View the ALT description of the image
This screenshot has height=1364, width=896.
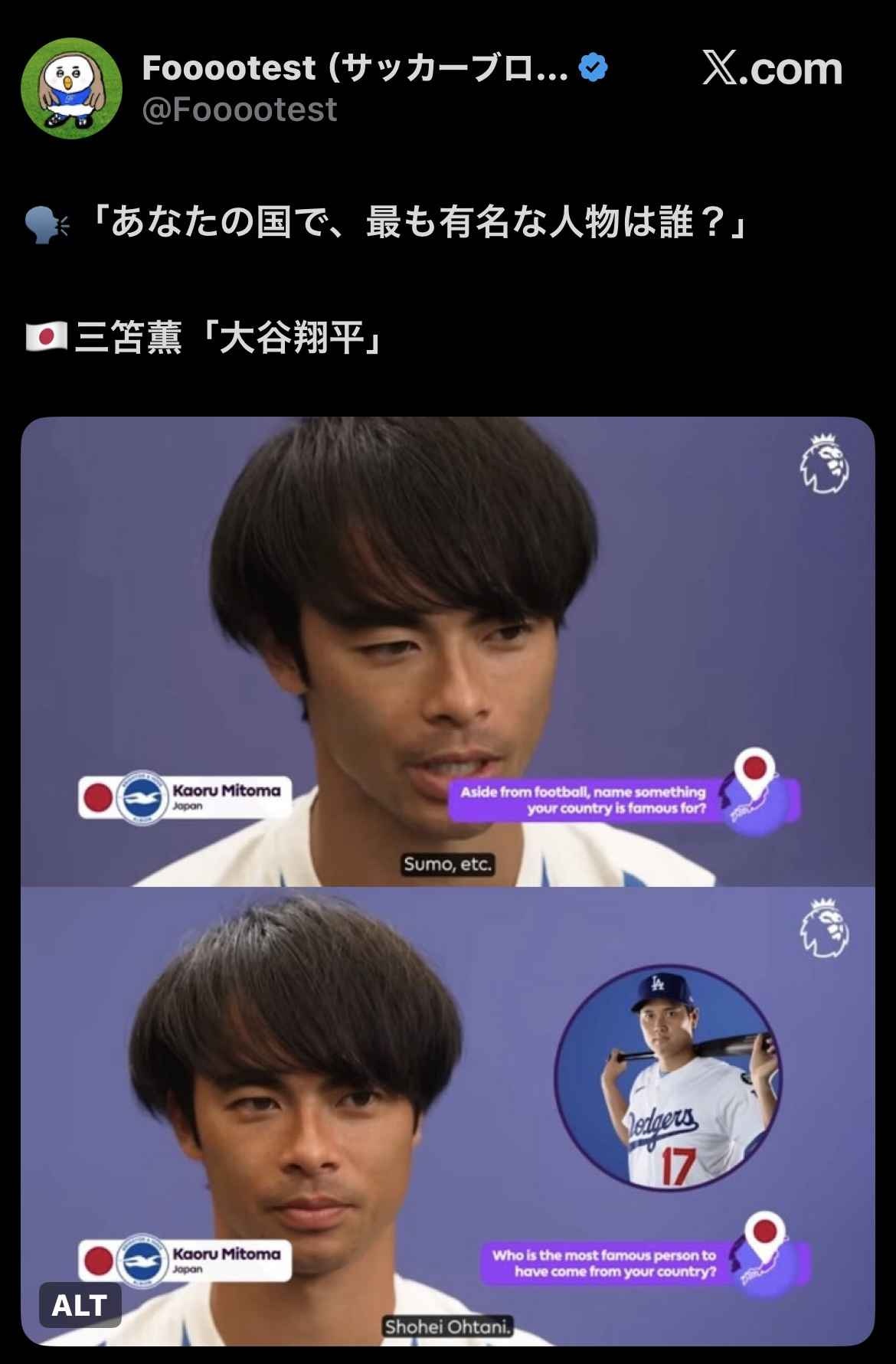80,1304
